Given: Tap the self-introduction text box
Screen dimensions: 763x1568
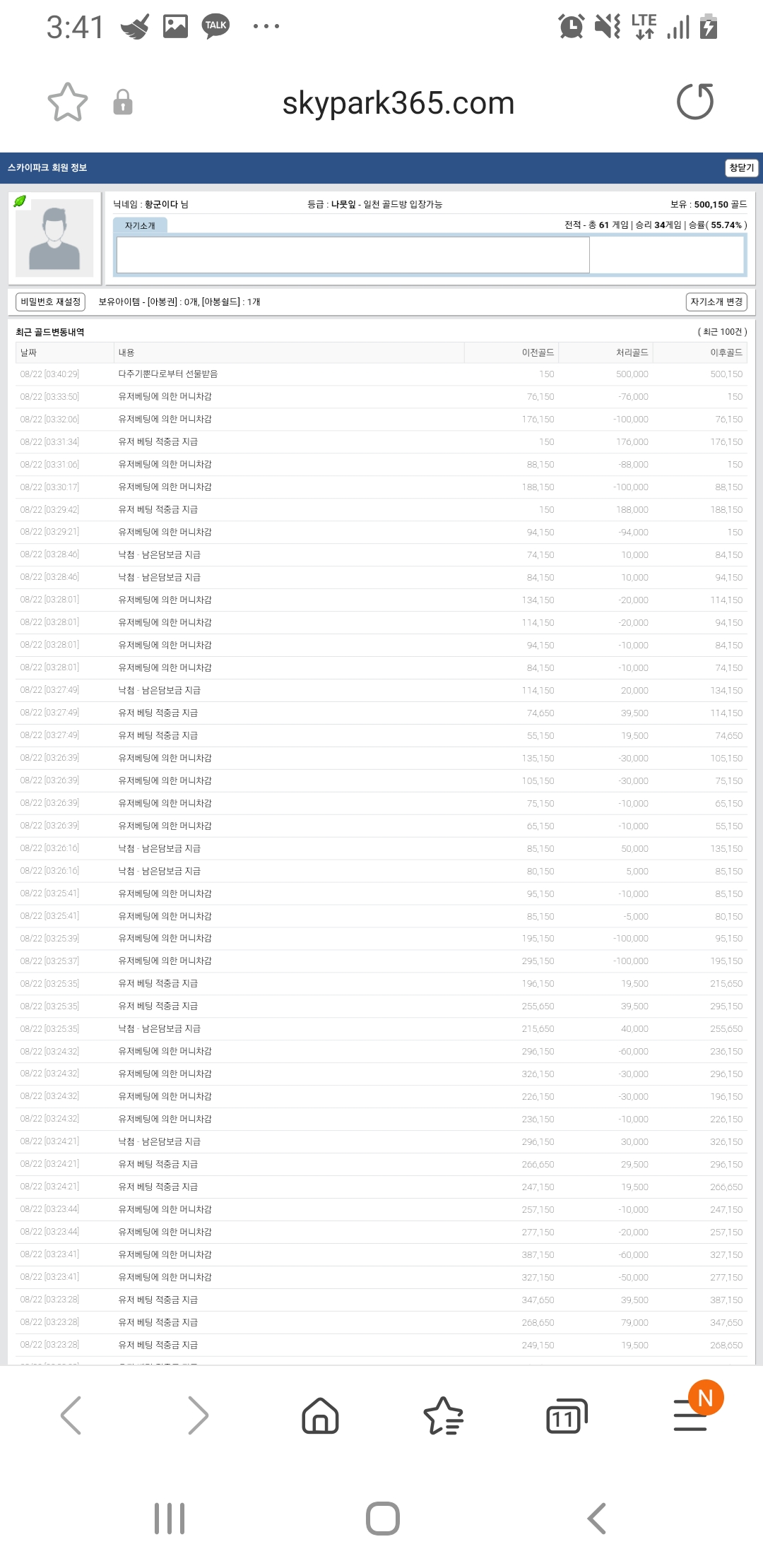Looking at the screenshot, I should (x=353, y=254).
